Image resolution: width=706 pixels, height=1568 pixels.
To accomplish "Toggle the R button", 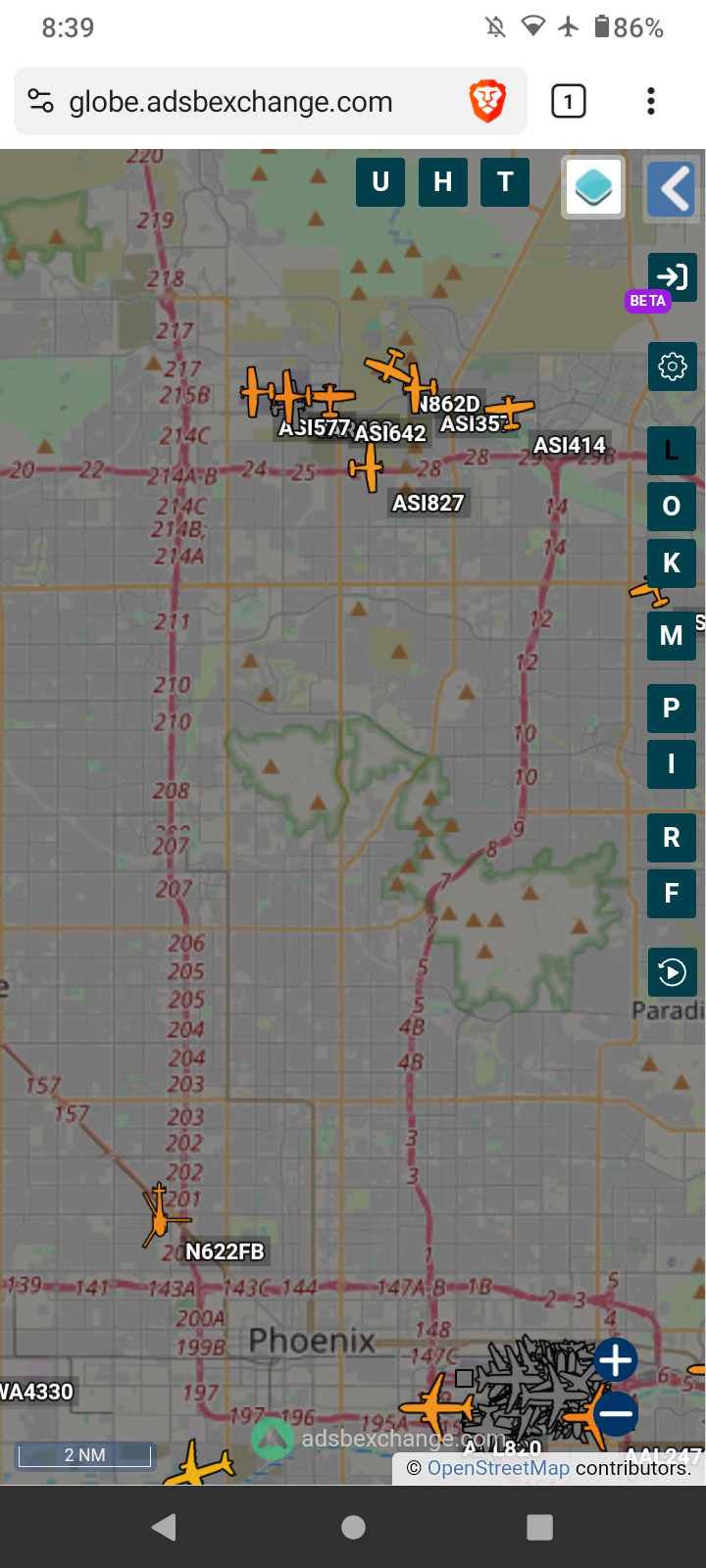I will click(x=672, y=838).
